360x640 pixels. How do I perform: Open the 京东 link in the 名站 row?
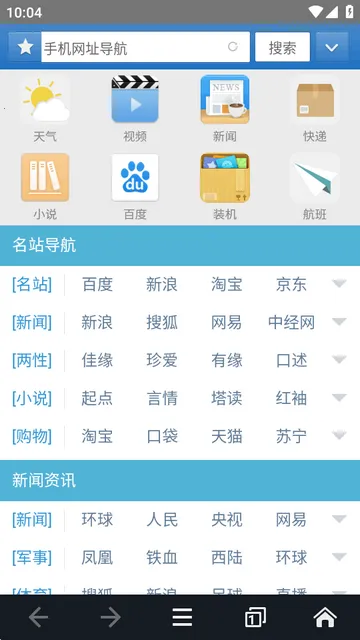[x=291, y=284]
